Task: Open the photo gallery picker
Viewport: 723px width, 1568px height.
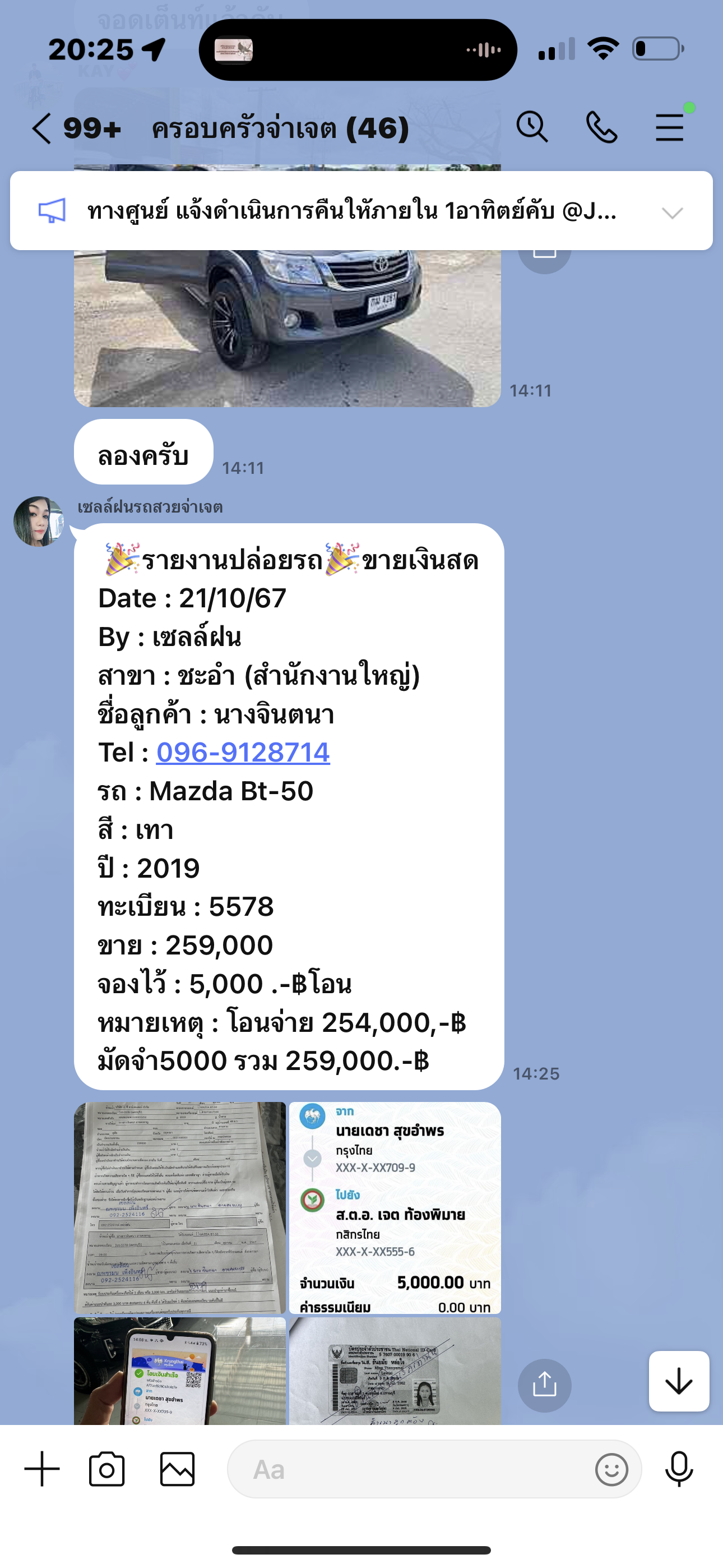Action: click(177, 1469)
